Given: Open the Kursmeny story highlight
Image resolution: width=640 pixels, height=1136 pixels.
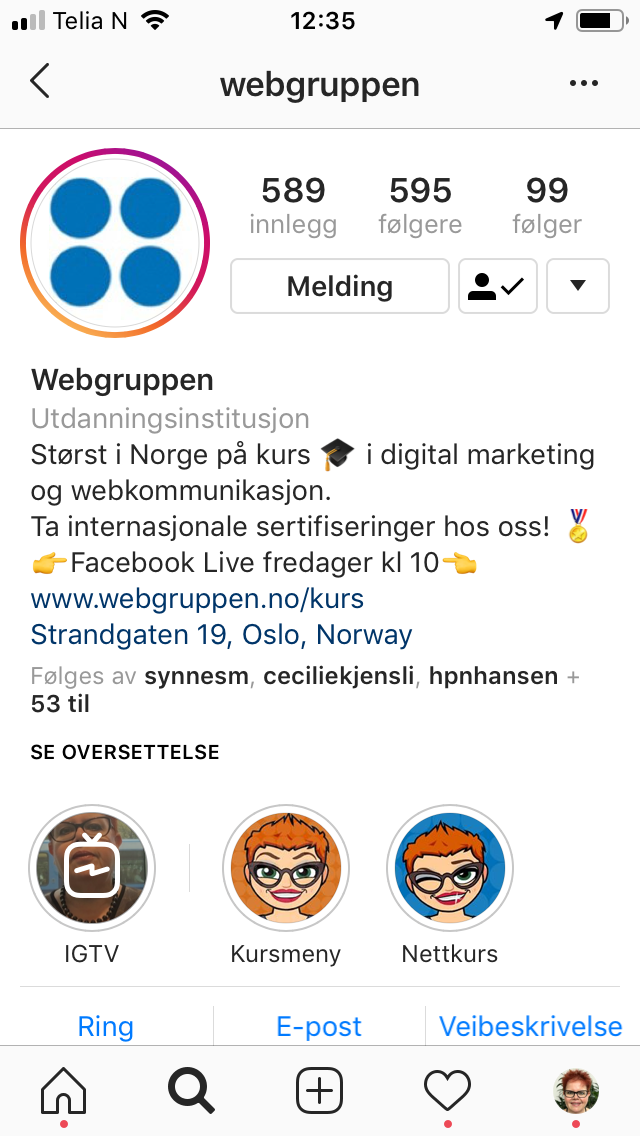Looking at the screenshot, I should pyautogui.click(x=286, y=867).
